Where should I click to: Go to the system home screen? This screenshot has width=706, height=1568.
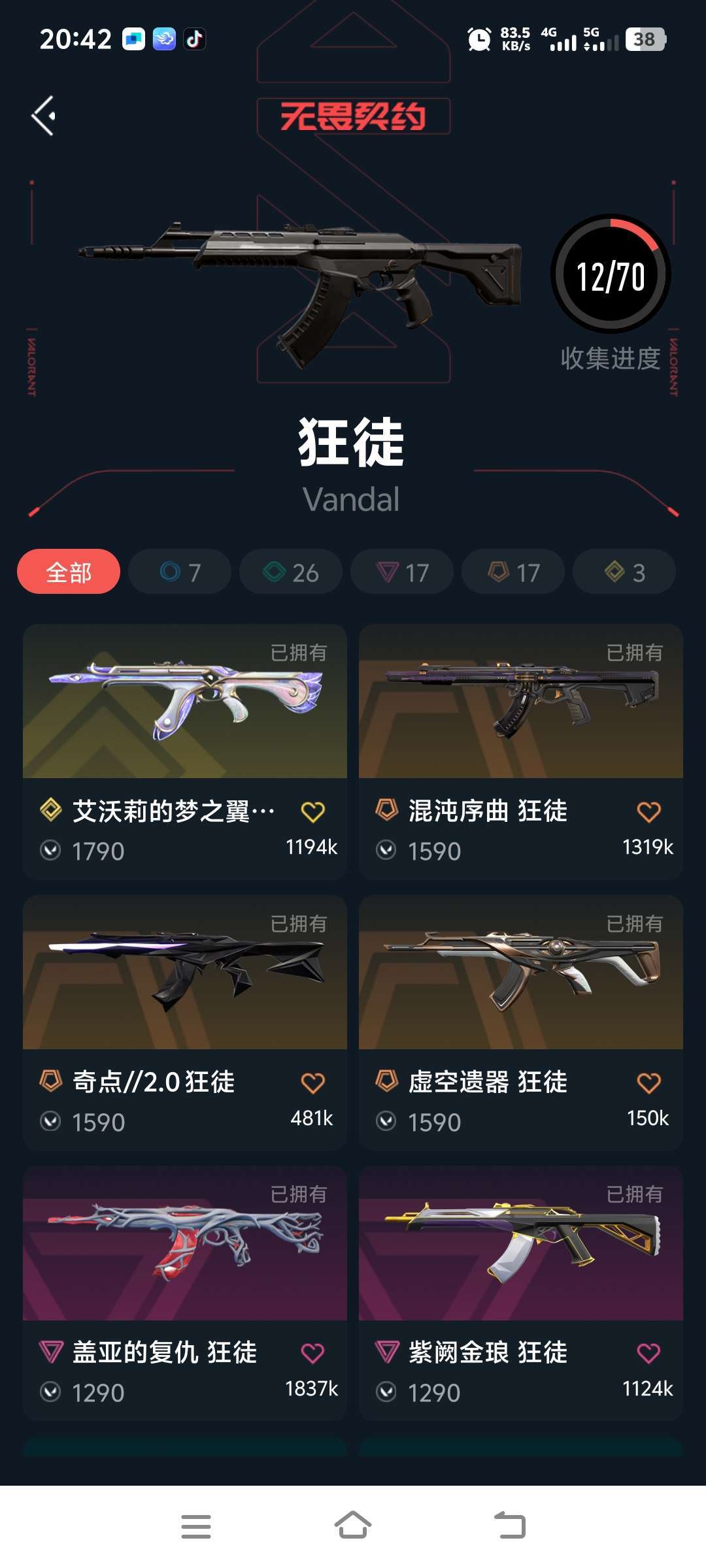tap(353, 1526)
